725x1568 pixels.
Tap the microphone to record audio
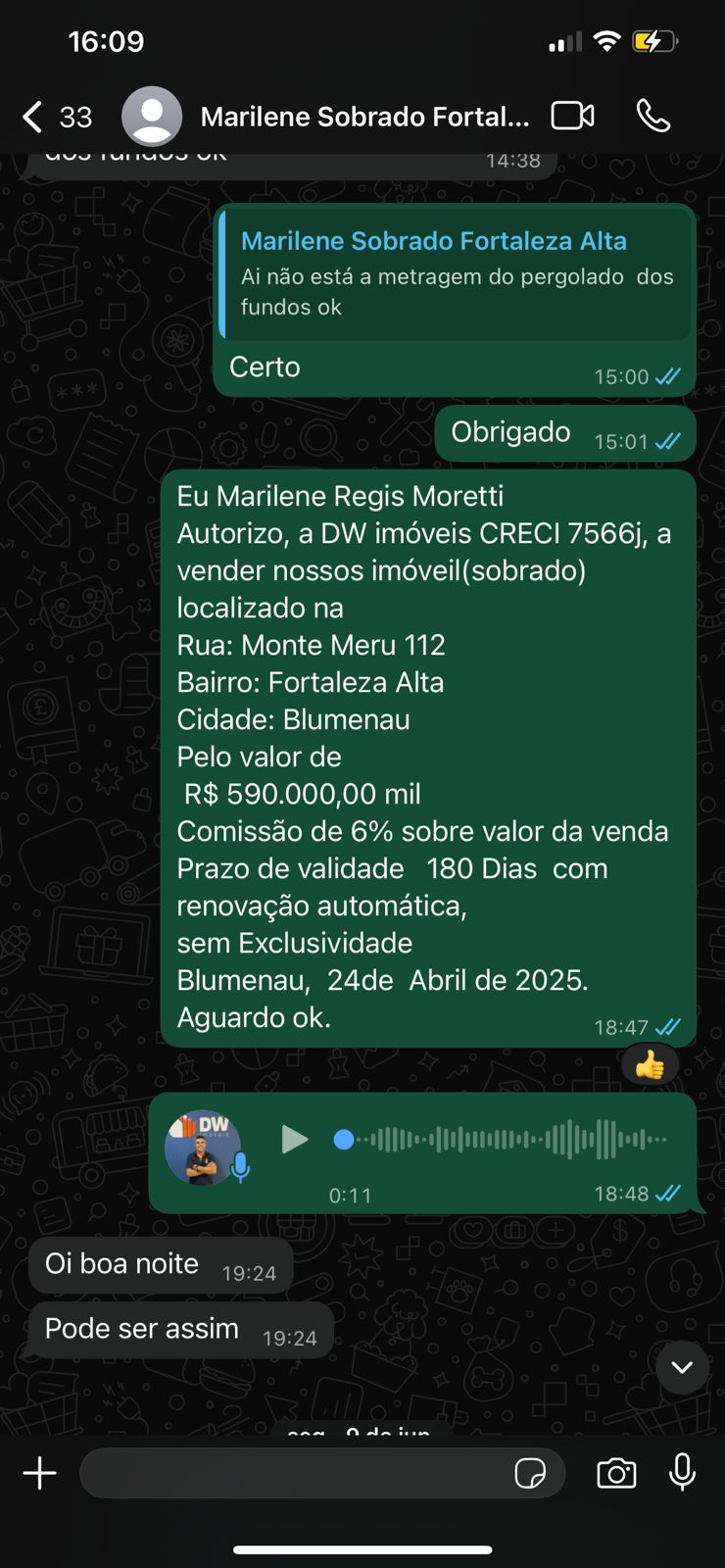(682, 1473)
